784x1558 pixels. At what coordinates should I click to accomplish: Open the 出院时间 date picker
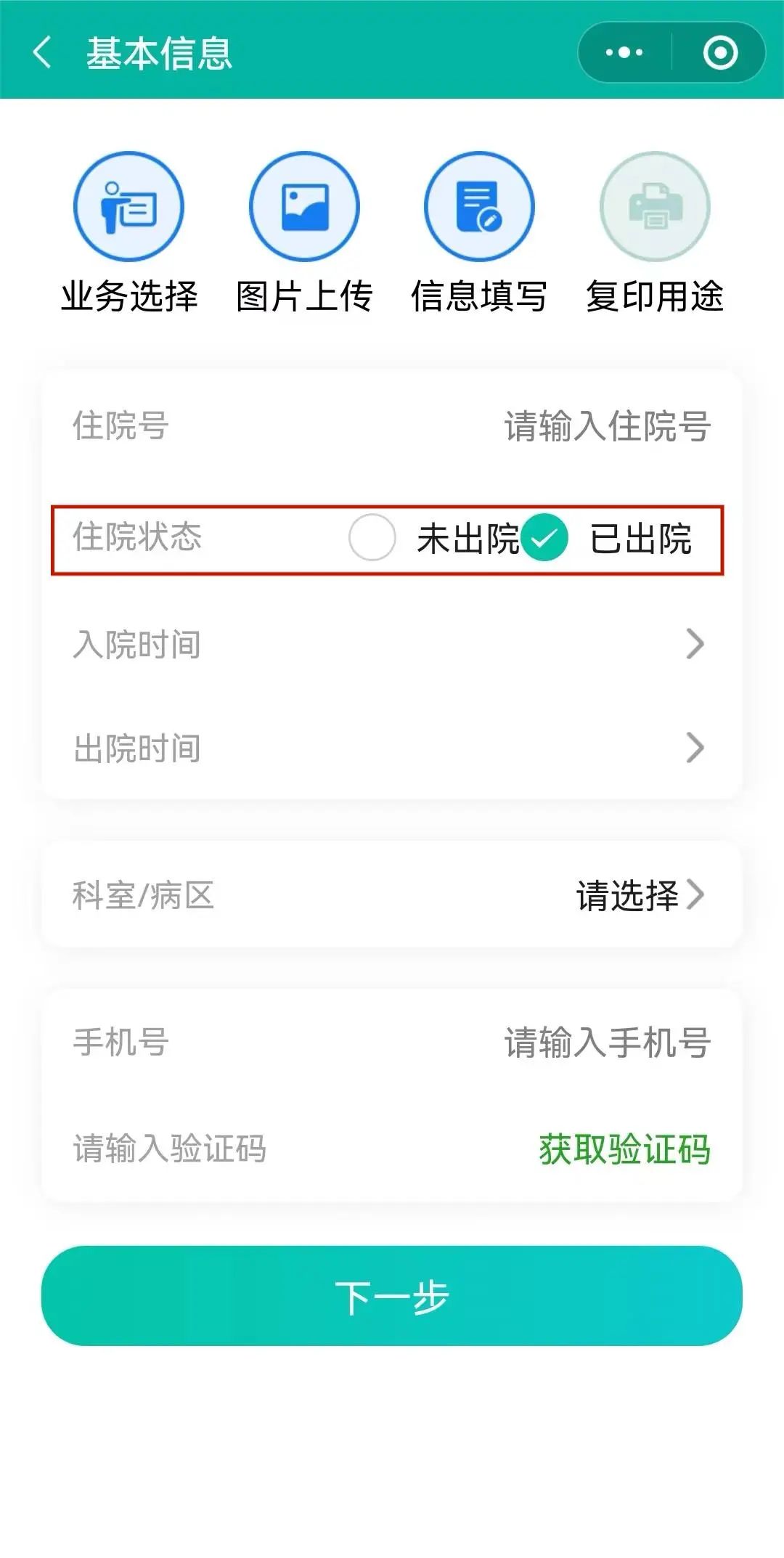[392, 748]
